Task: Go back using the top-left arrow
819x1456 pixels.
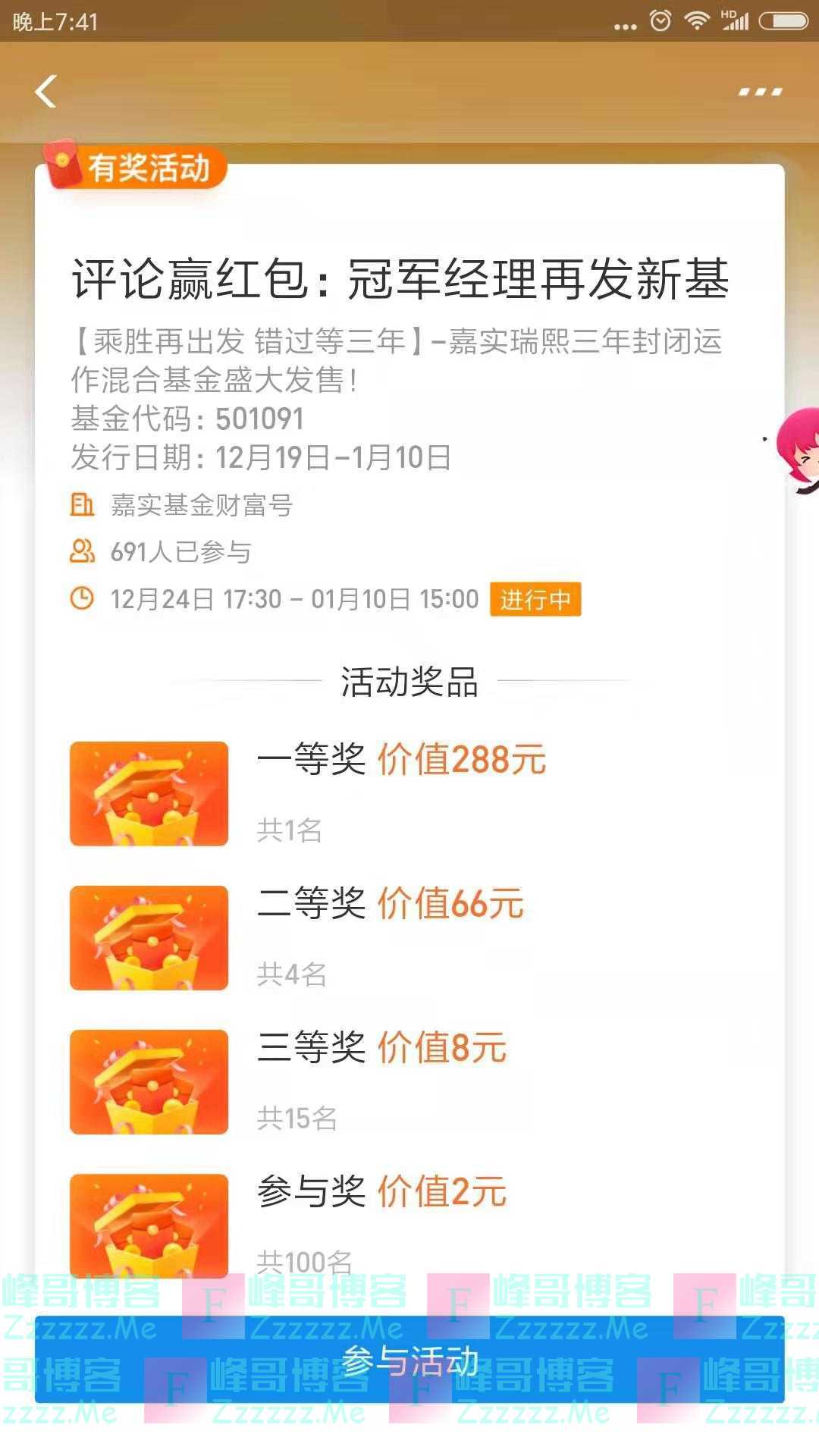Action: point(46,92)
